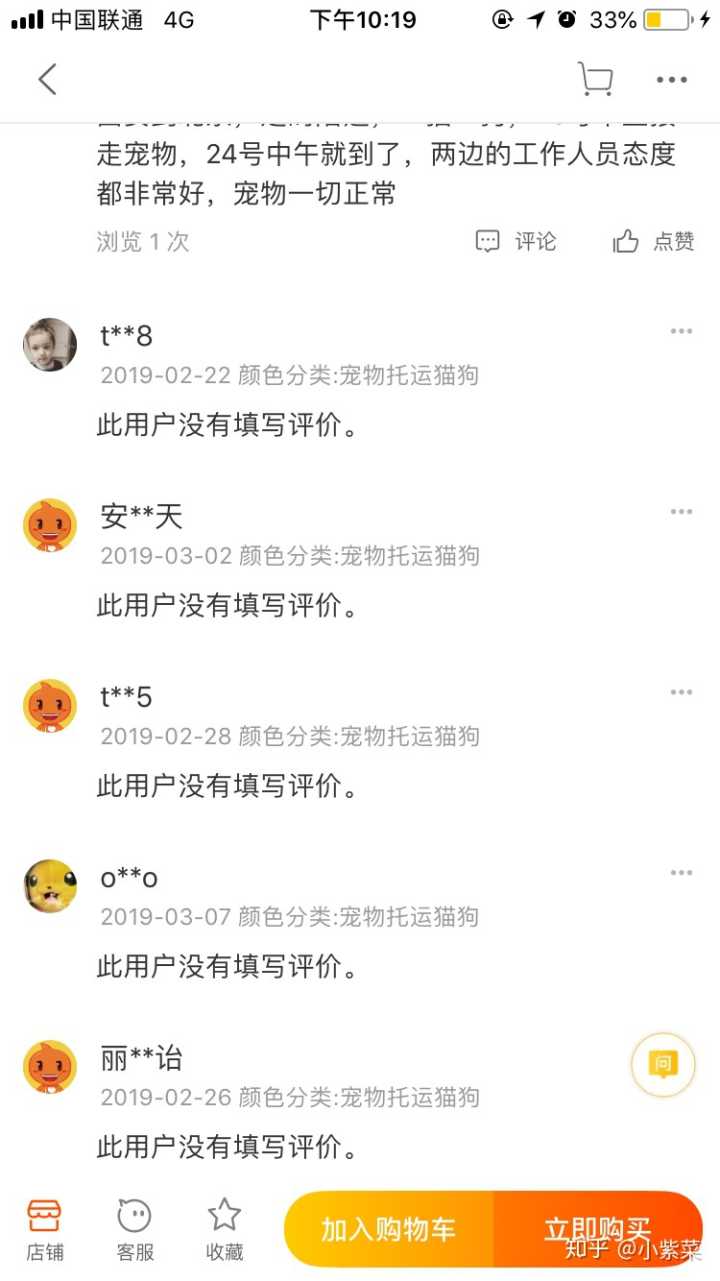The height and width of the screenshot is (1281, 720).
Task: Open the top-right overflow menu
Action: (x=672, y=80)
